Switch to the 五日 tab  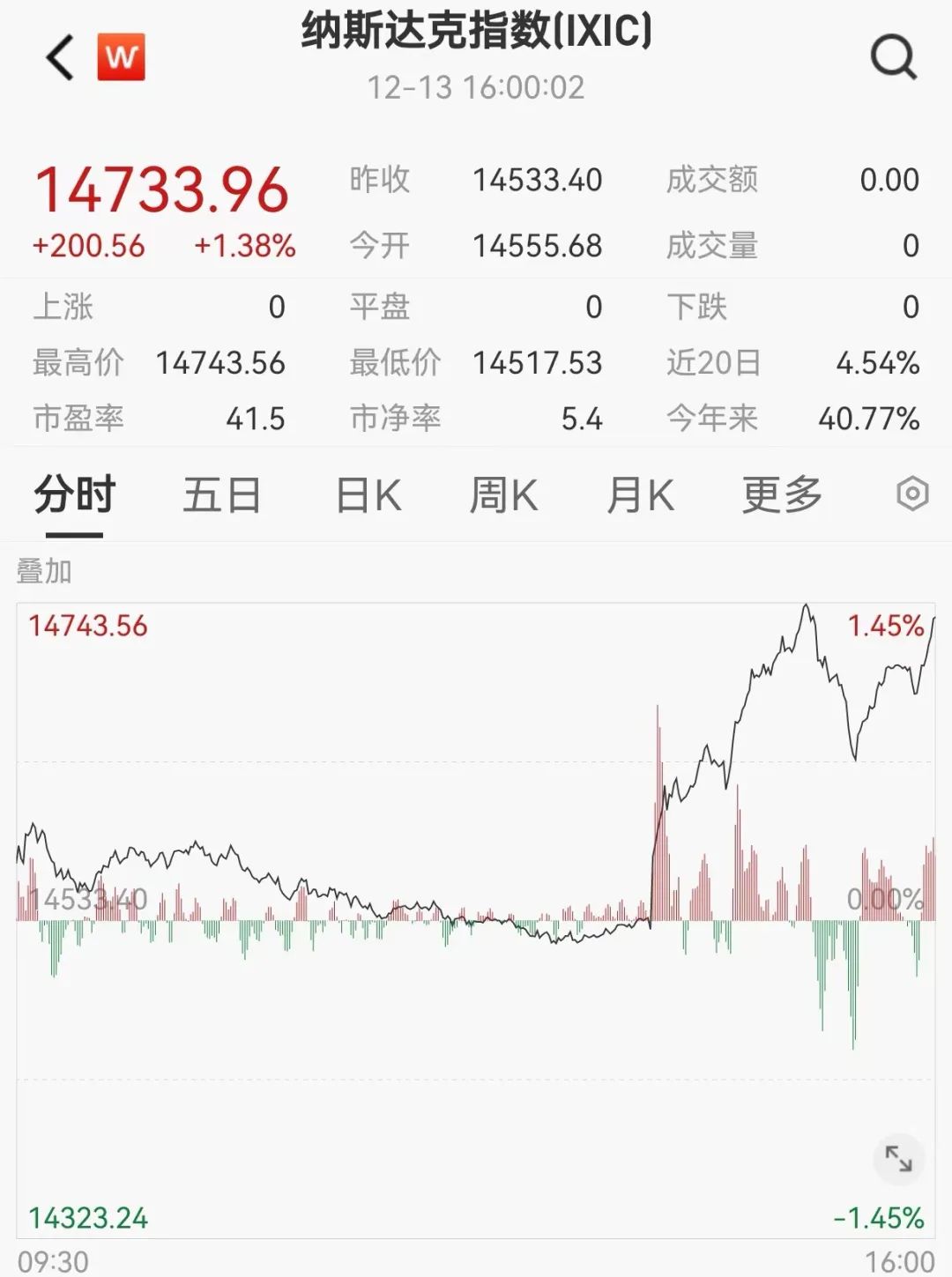pos(222,494)
